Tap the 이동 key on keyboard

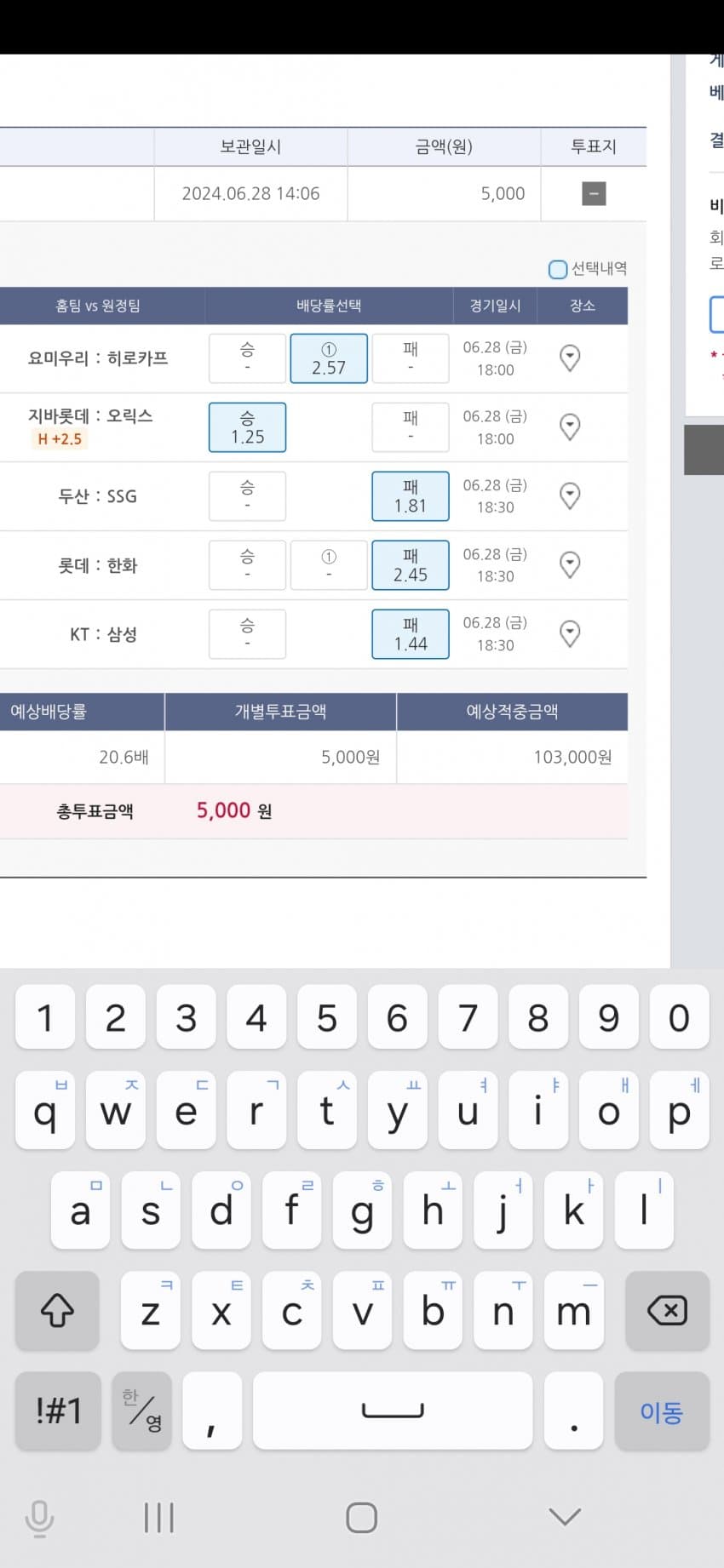pos(661,1411)
